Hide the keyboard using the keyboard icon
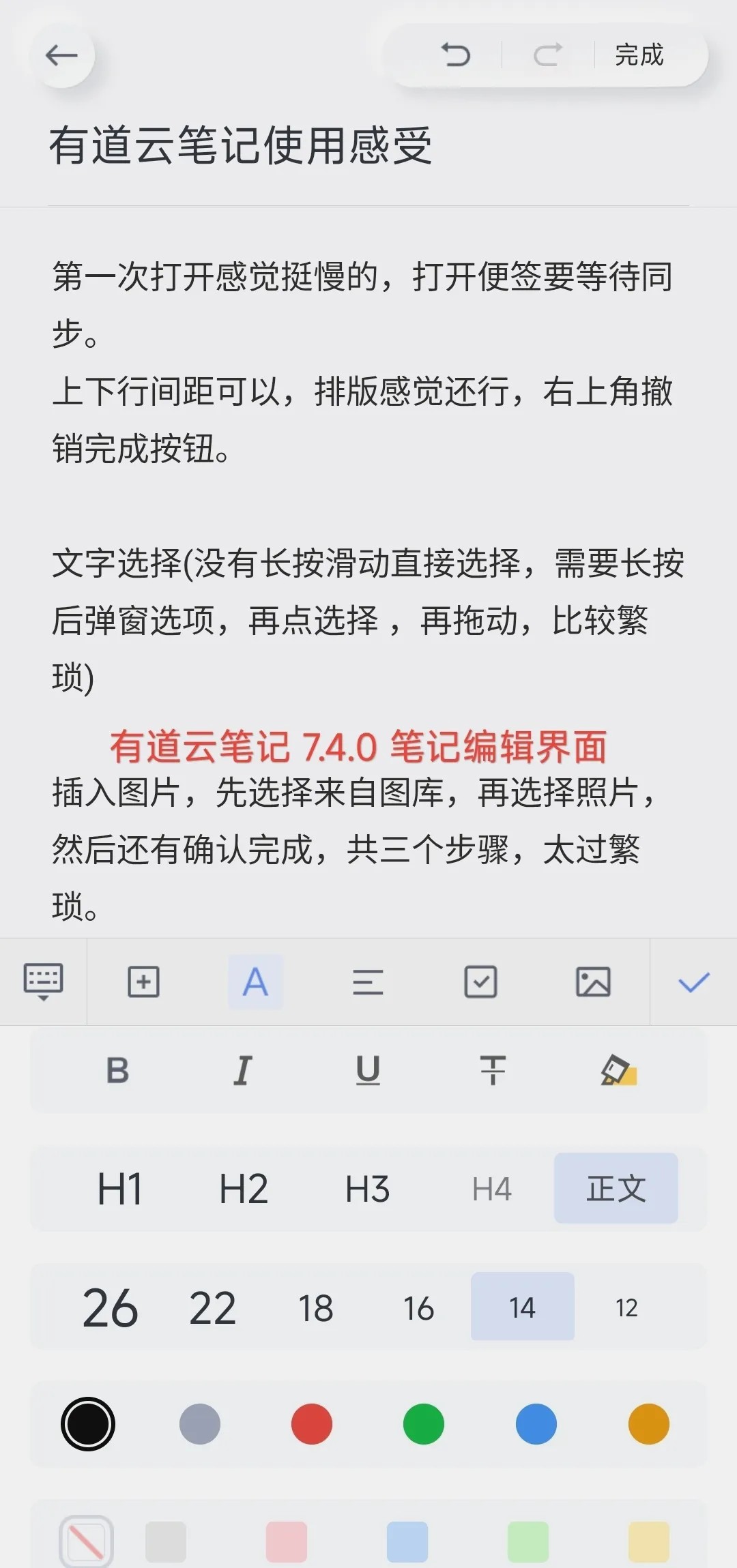The image size is (737, 1568). pyautogui.click(x=44, y=982)
